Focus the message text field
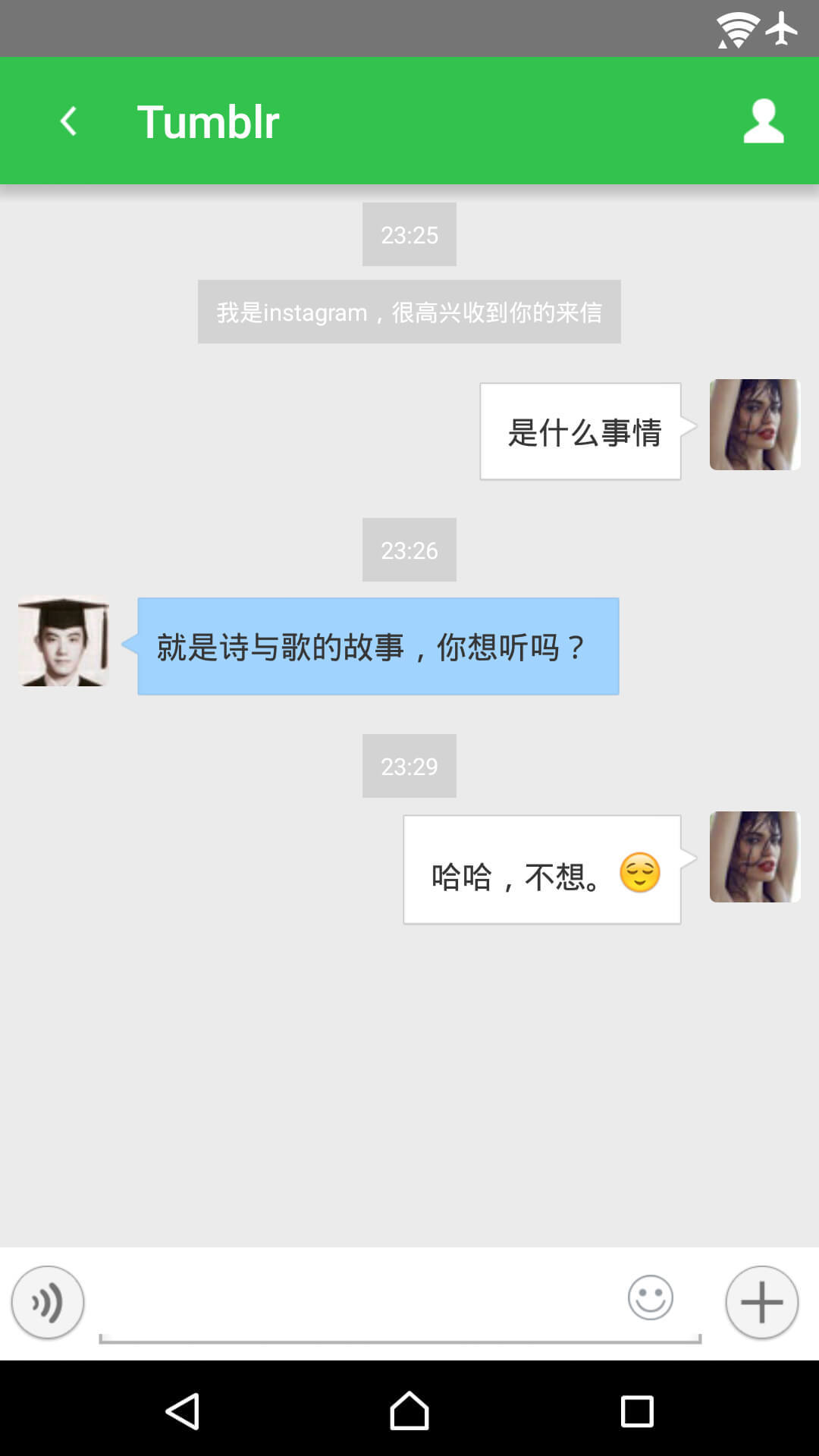Screen dimensions: 819x1456 tap(356, 1303)
